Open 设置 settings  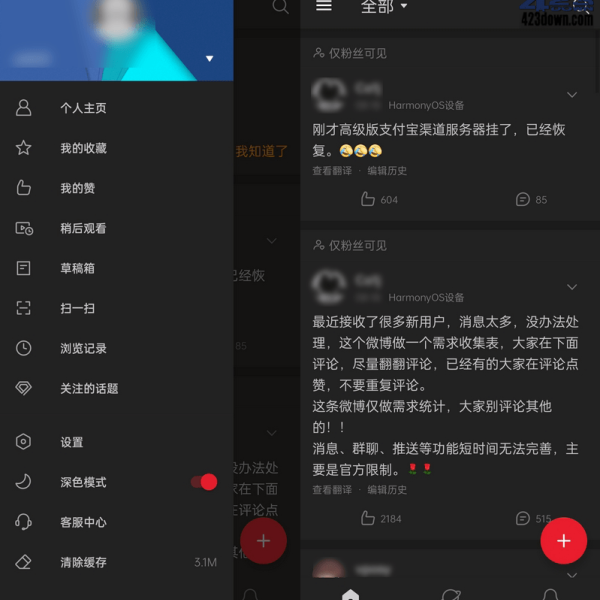pos(72,442)
